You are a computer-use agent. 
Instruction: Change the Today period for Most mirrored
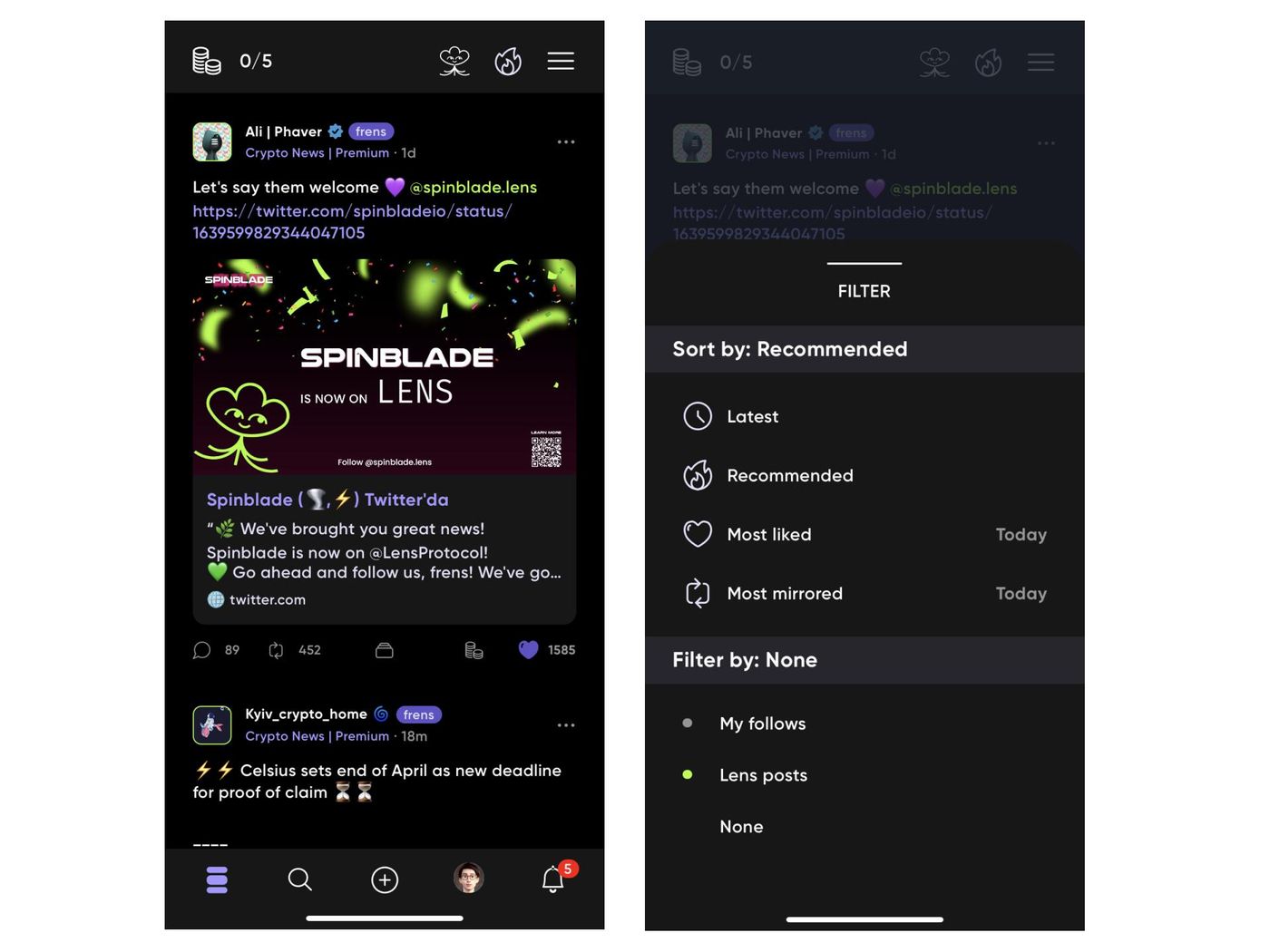(1021, 594)
